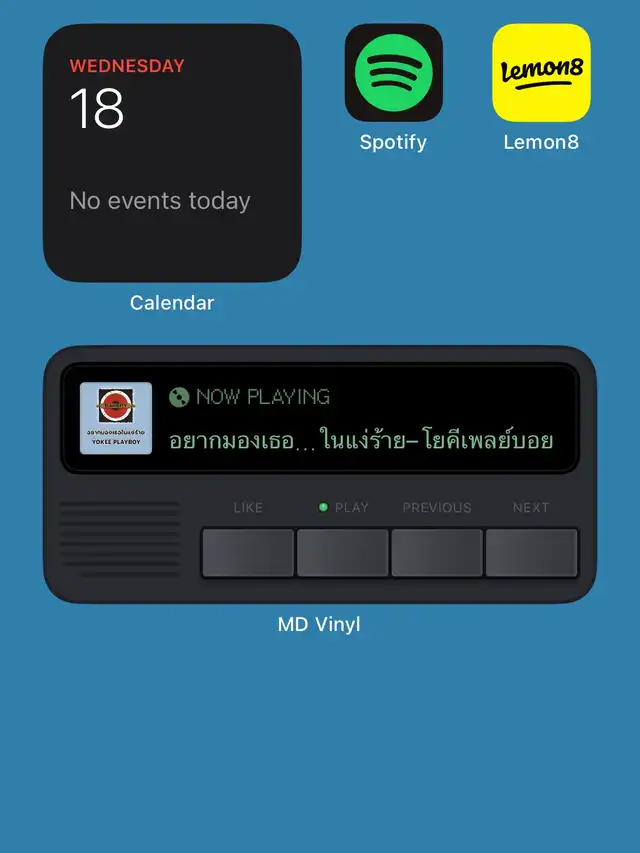640x853 pixels.
Task: Open the Calendar widget
Action: click(172, 153)
